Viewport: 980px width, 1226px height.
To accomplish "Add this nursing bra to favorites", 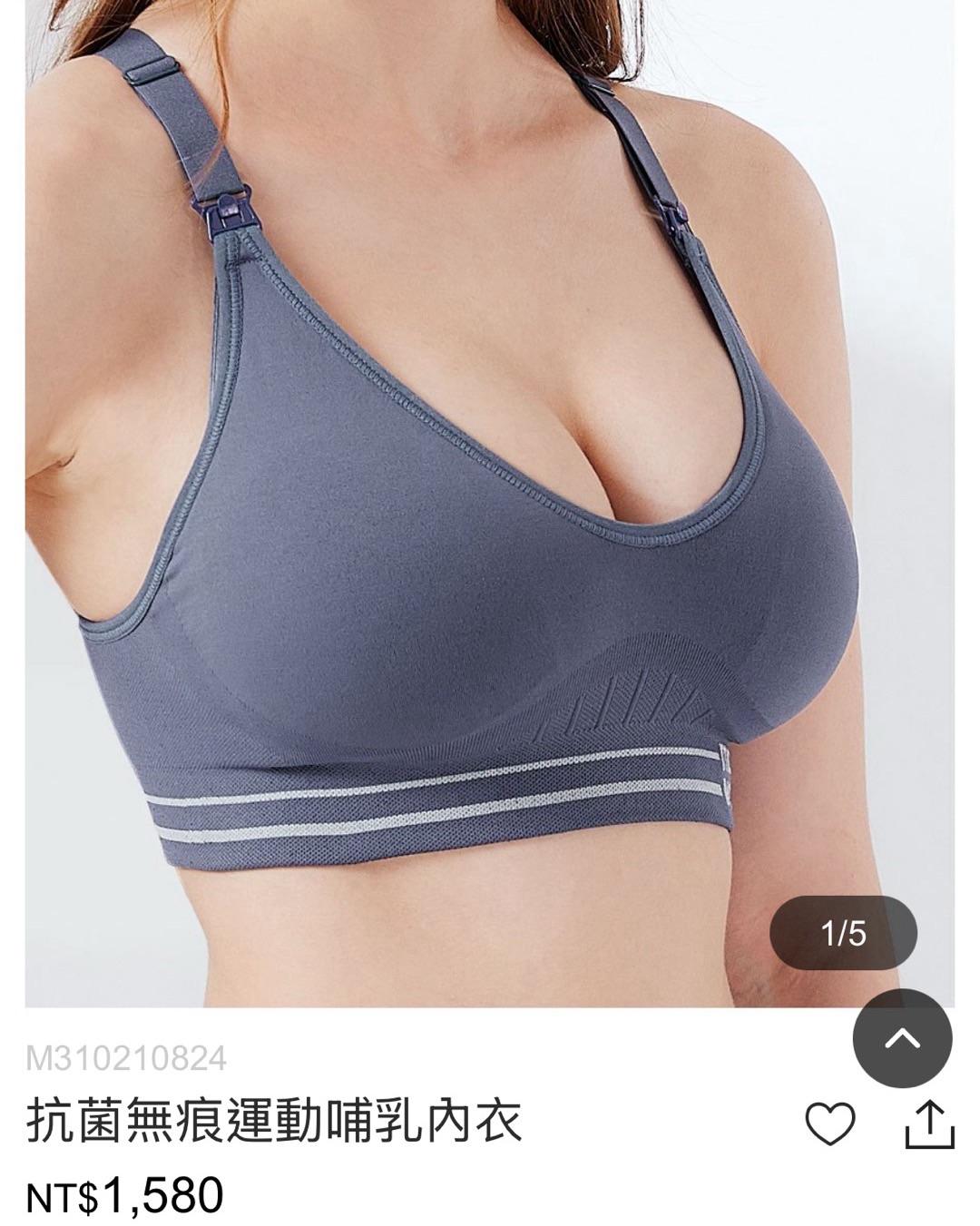I will pyautogui.click(x=829, y=1123).
